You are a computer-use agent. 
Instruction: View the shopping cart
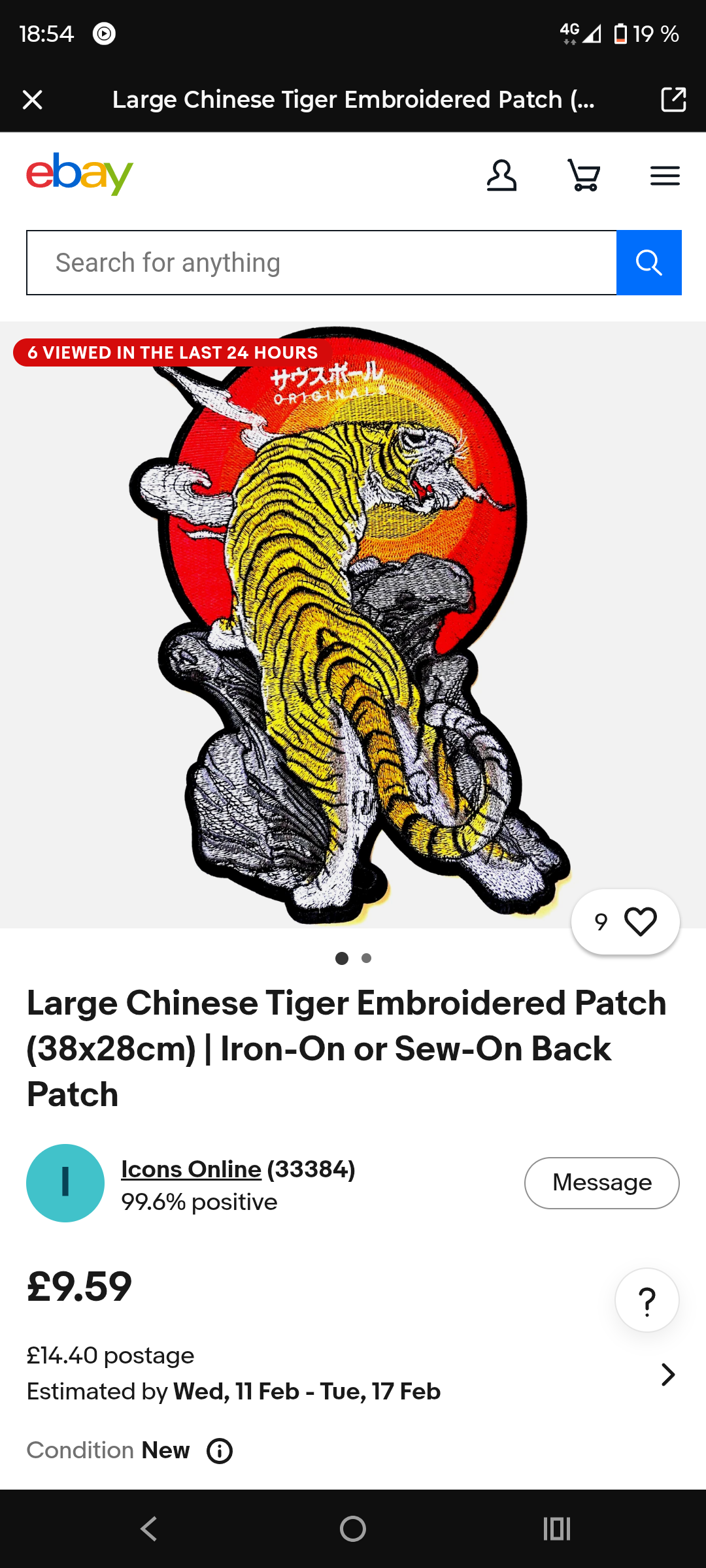[x=584, y=175]
